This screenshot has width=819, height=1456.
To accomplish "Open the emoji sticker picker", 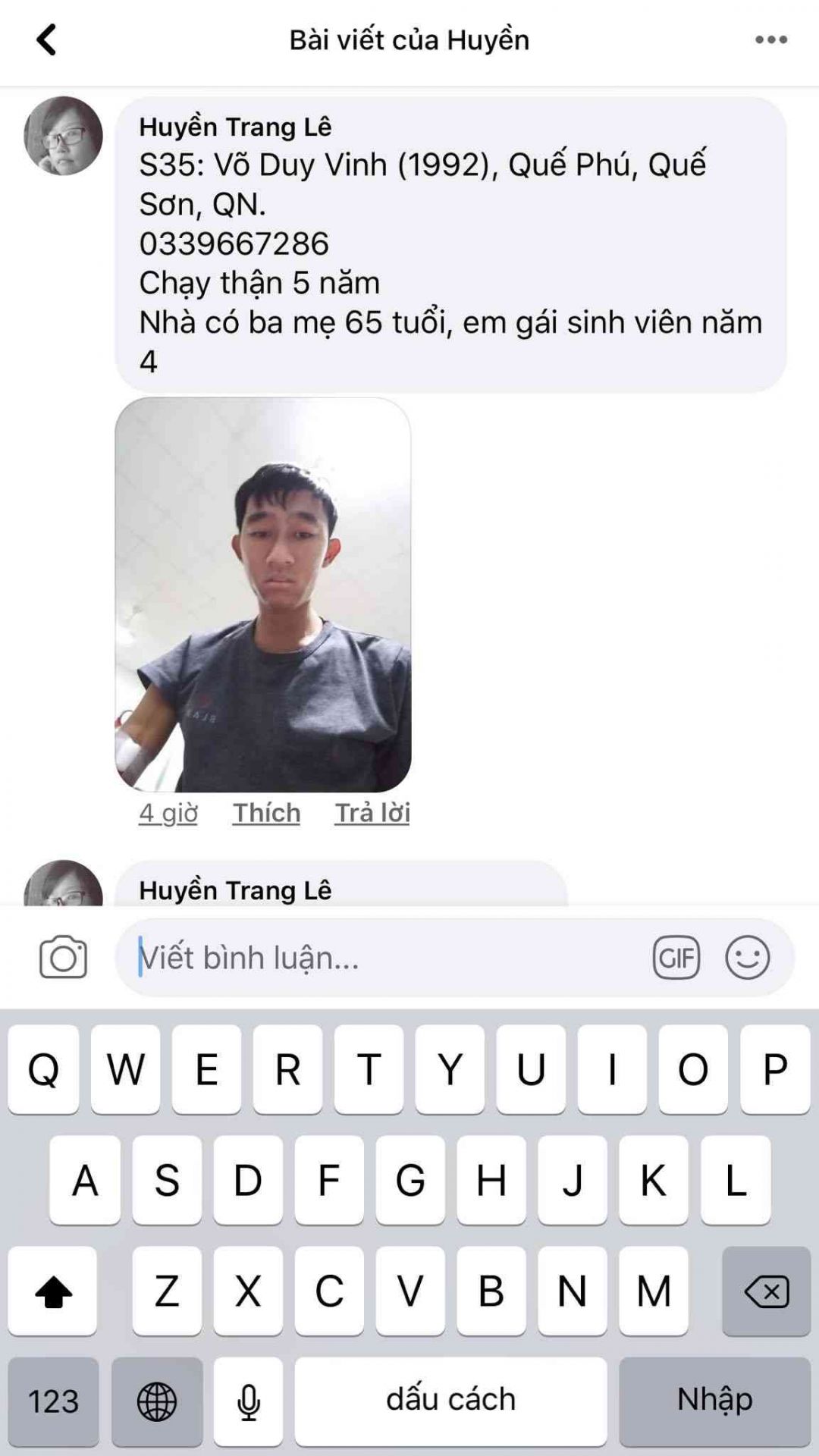I will click(747, 957).
